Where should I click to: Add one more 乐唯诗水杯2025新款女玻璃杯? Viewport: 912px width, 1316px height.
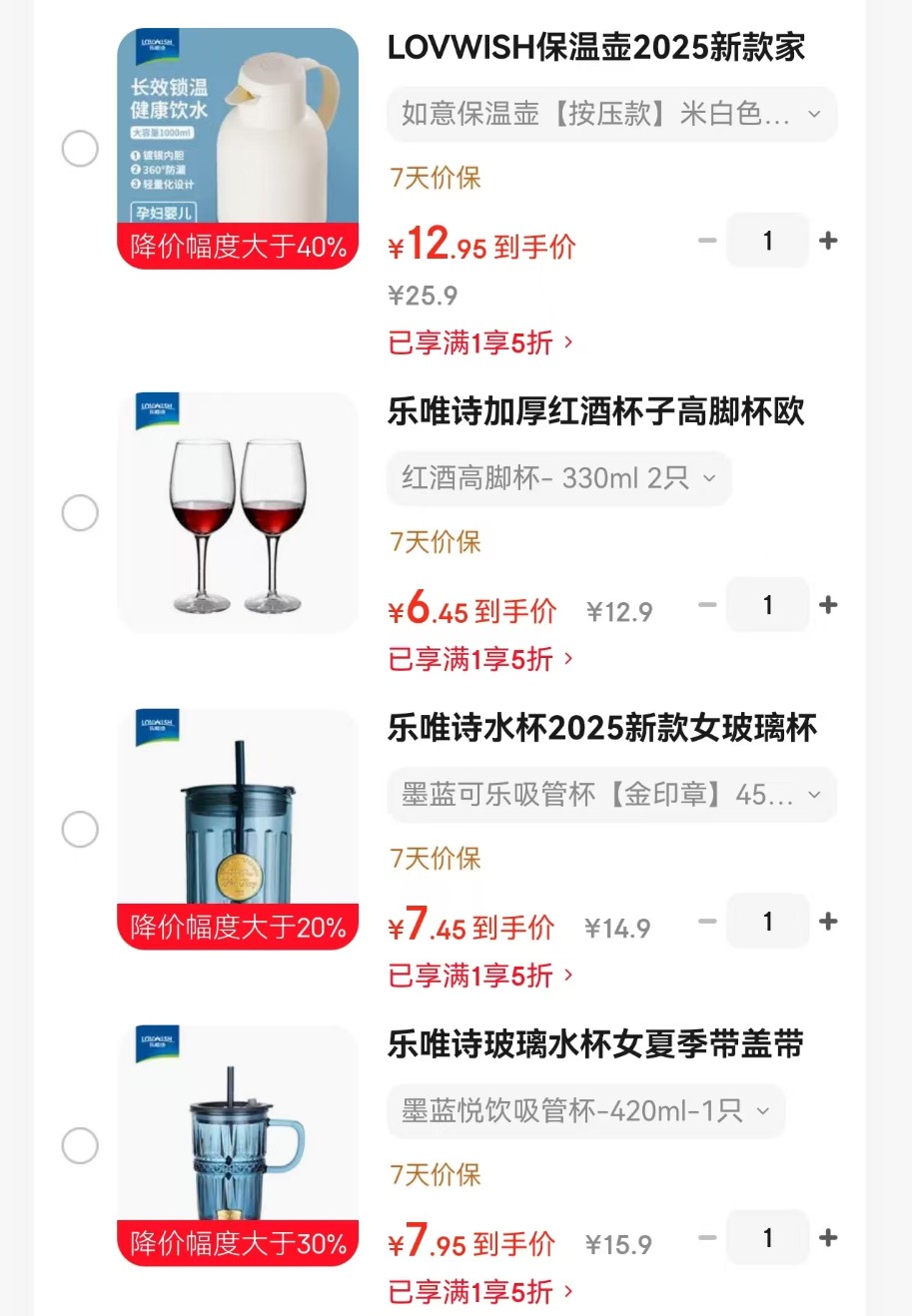pos(828,922)
